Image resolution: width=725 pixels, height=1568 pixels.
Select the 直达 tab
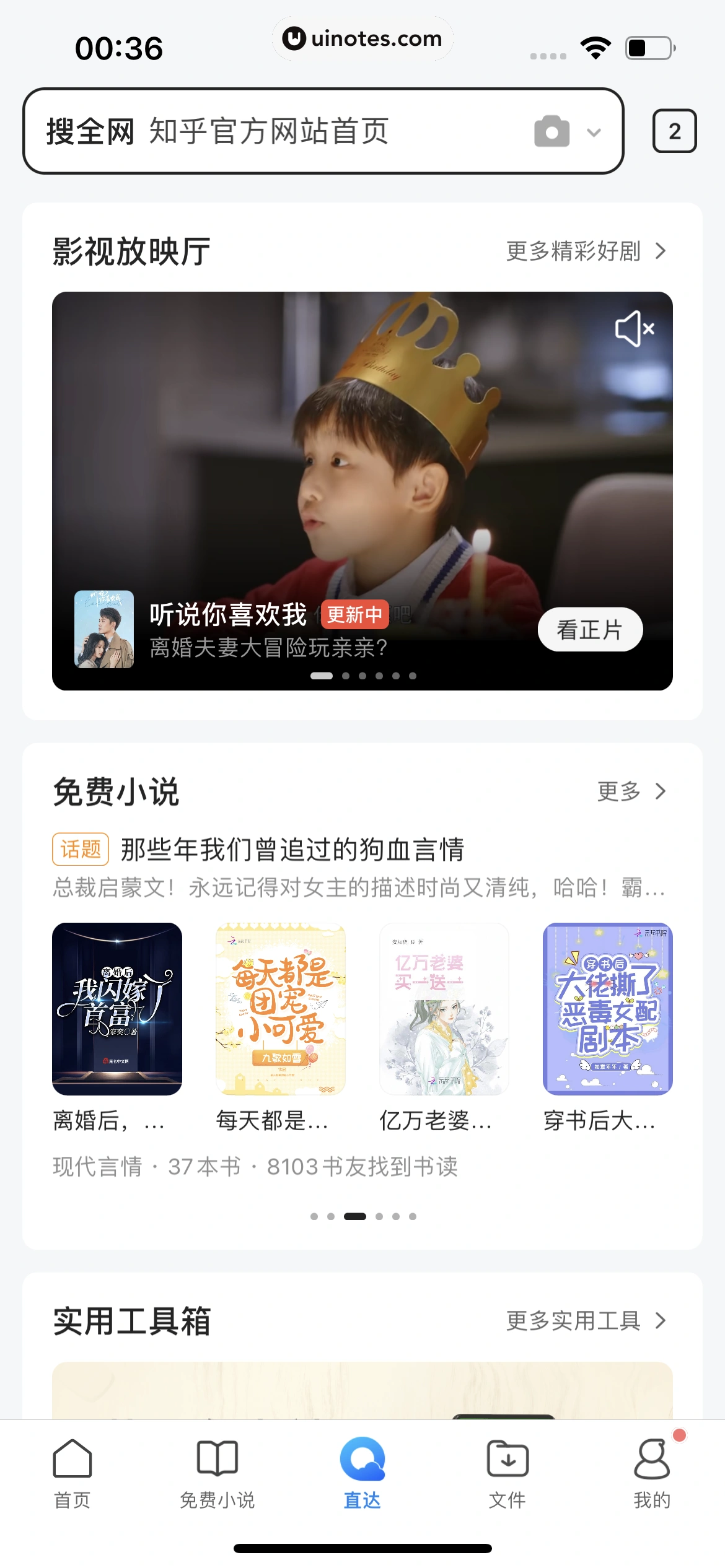tap(362, 1474)
